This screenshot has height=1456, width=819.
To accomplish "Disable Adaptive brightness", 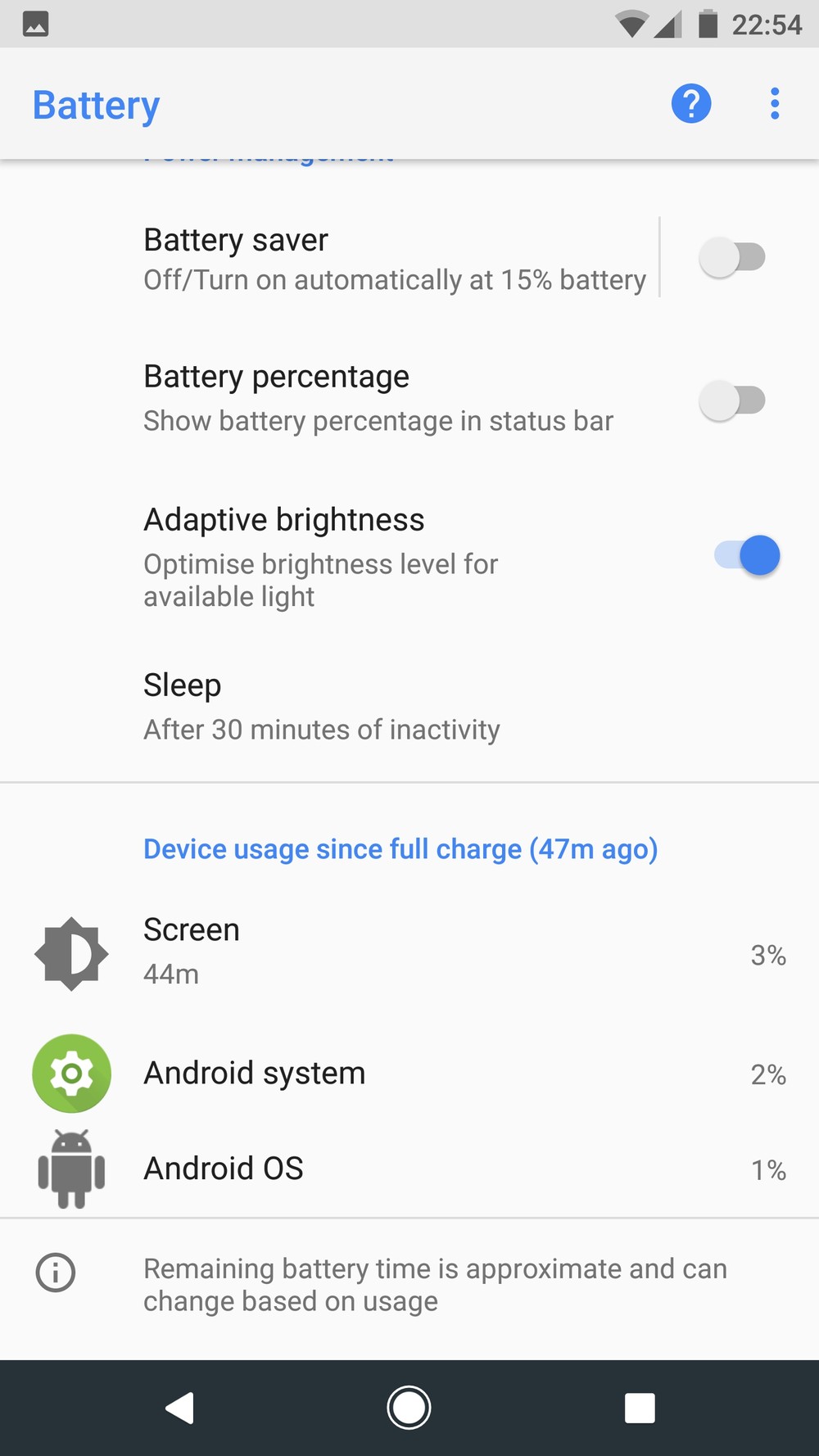I will pyautogui.click(x=747, y=556).
